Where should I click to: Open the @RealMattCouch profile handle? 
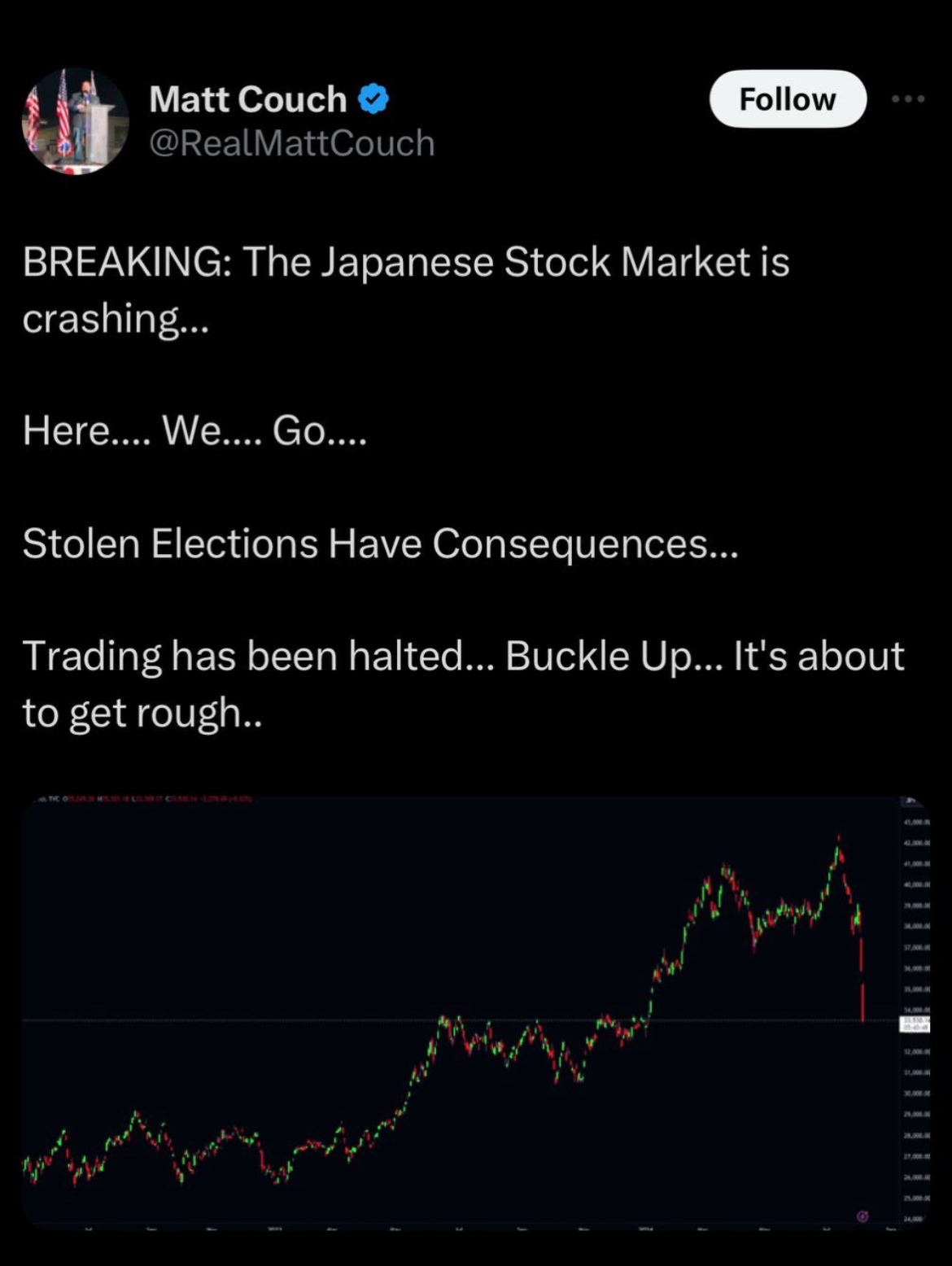291,143
